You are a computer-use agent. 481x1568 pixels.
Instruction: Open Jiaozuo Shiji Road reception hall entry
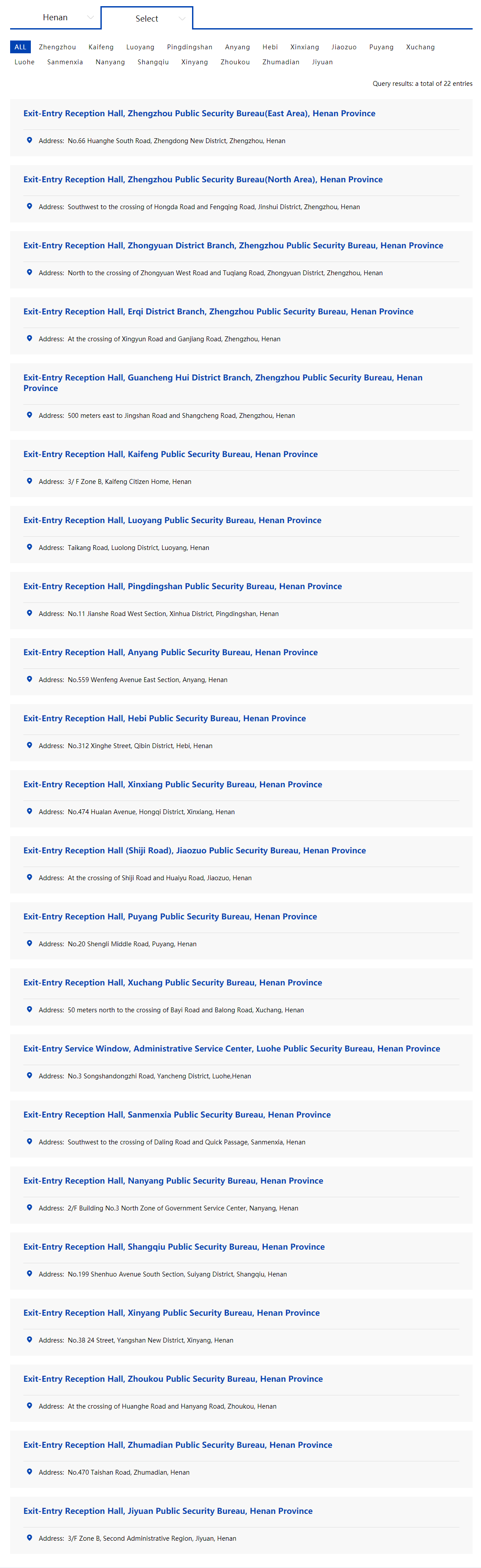pyautogui.click(x=194, y=850)
